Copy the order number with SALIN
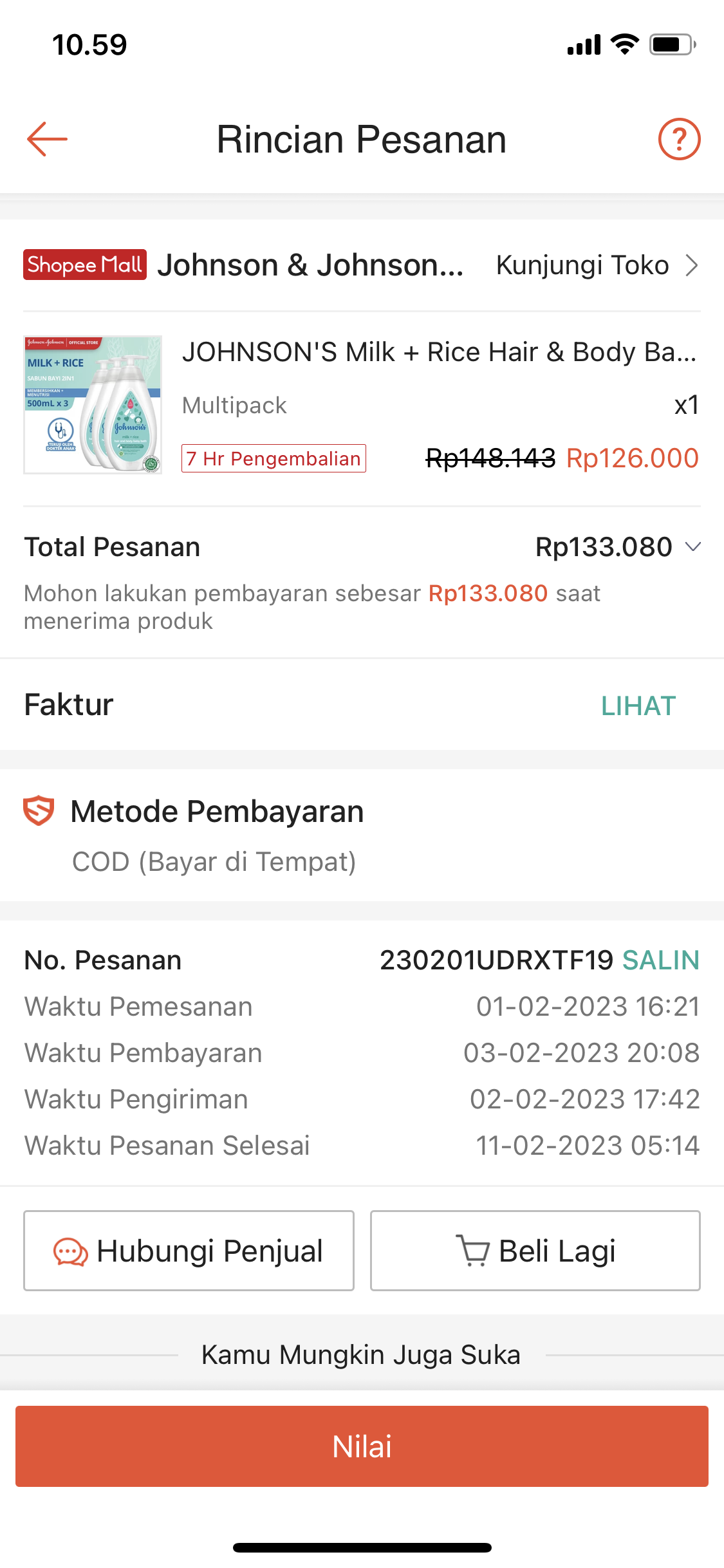This screenshot has width=724, height=1568. pyautogui.click(x=660, y=960)
